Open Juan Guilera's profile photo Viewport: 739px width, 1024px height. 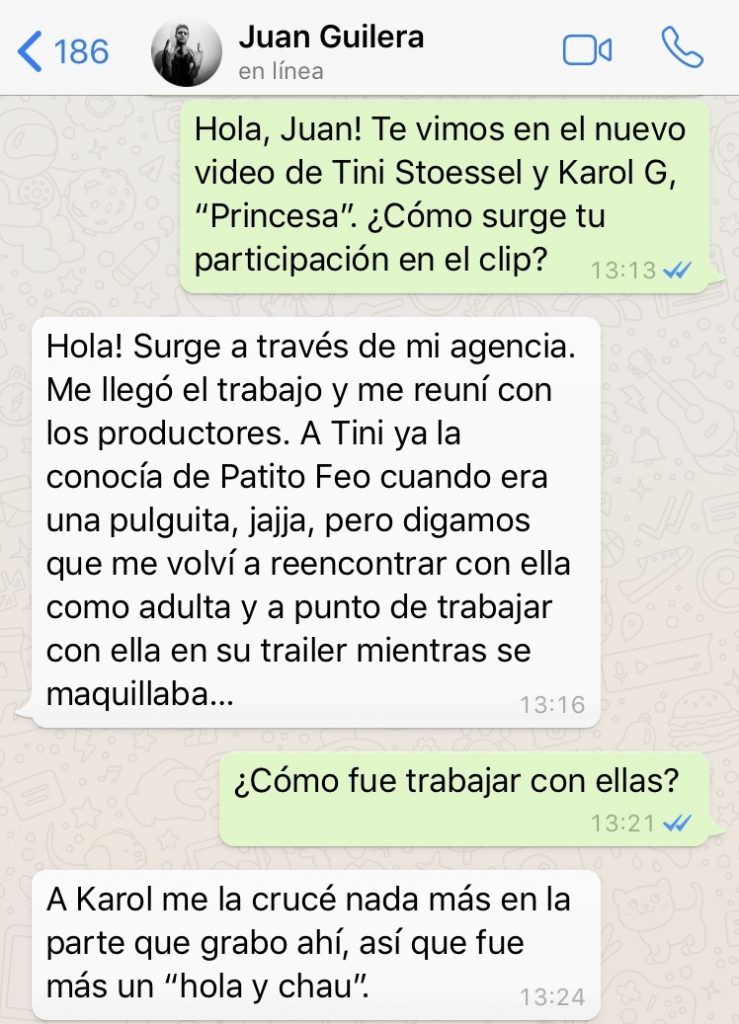click(x=186, y=51)
